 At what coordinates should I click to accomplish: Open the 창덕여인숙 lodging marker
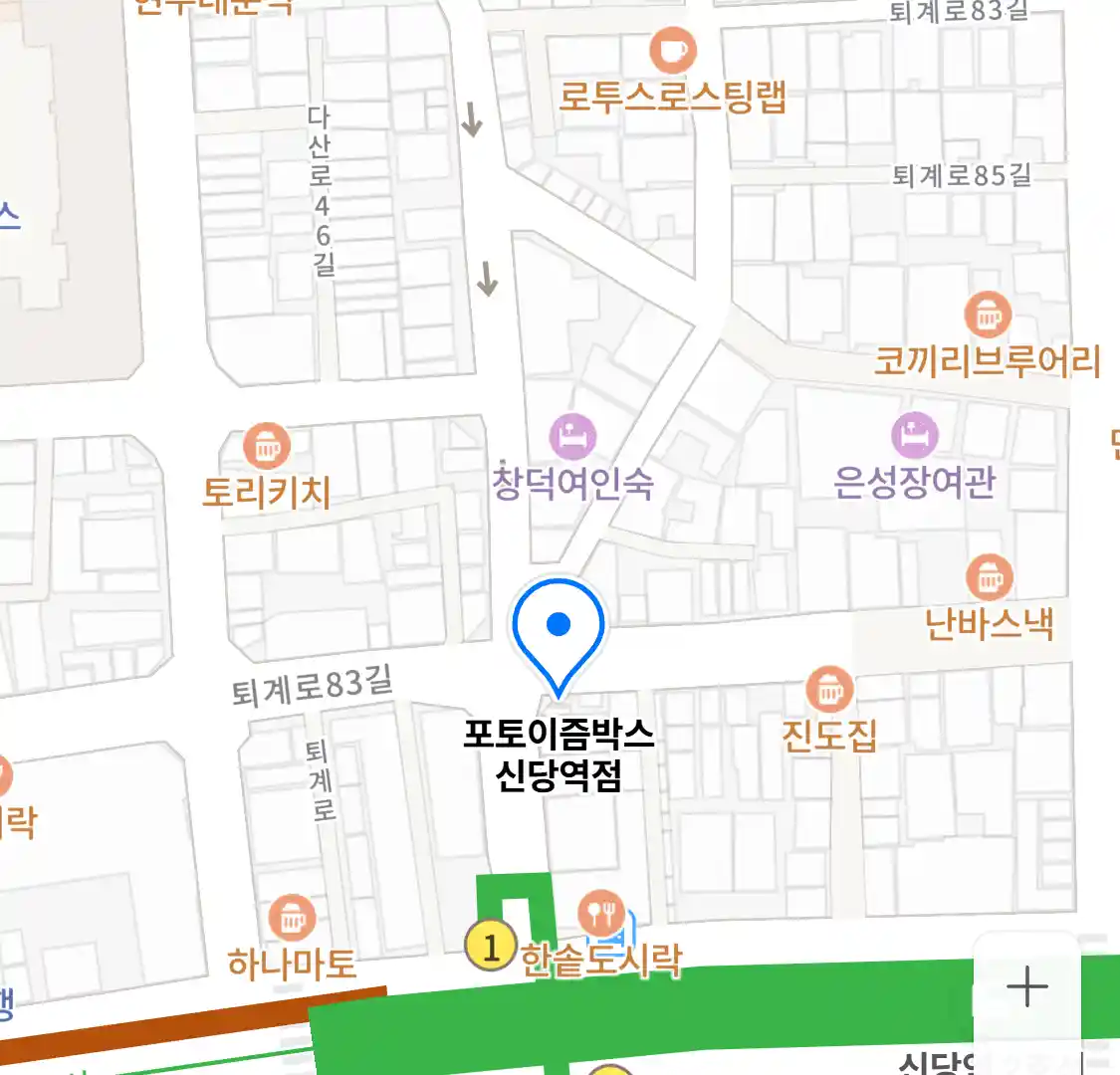click(x=572, y=436)
